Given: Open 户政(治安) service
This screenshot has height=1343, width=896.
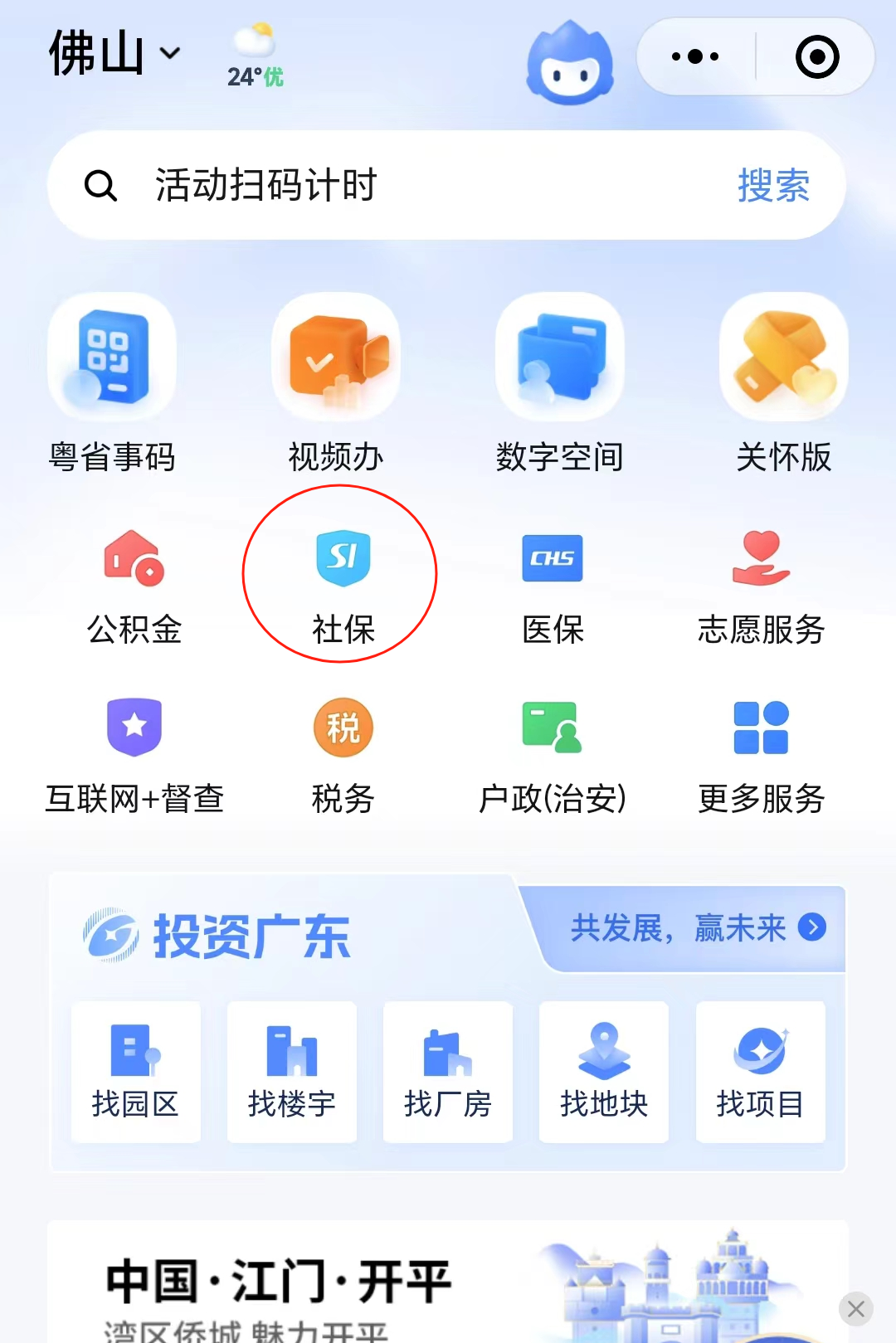Looking at the screenshot, I should (553, 753).
